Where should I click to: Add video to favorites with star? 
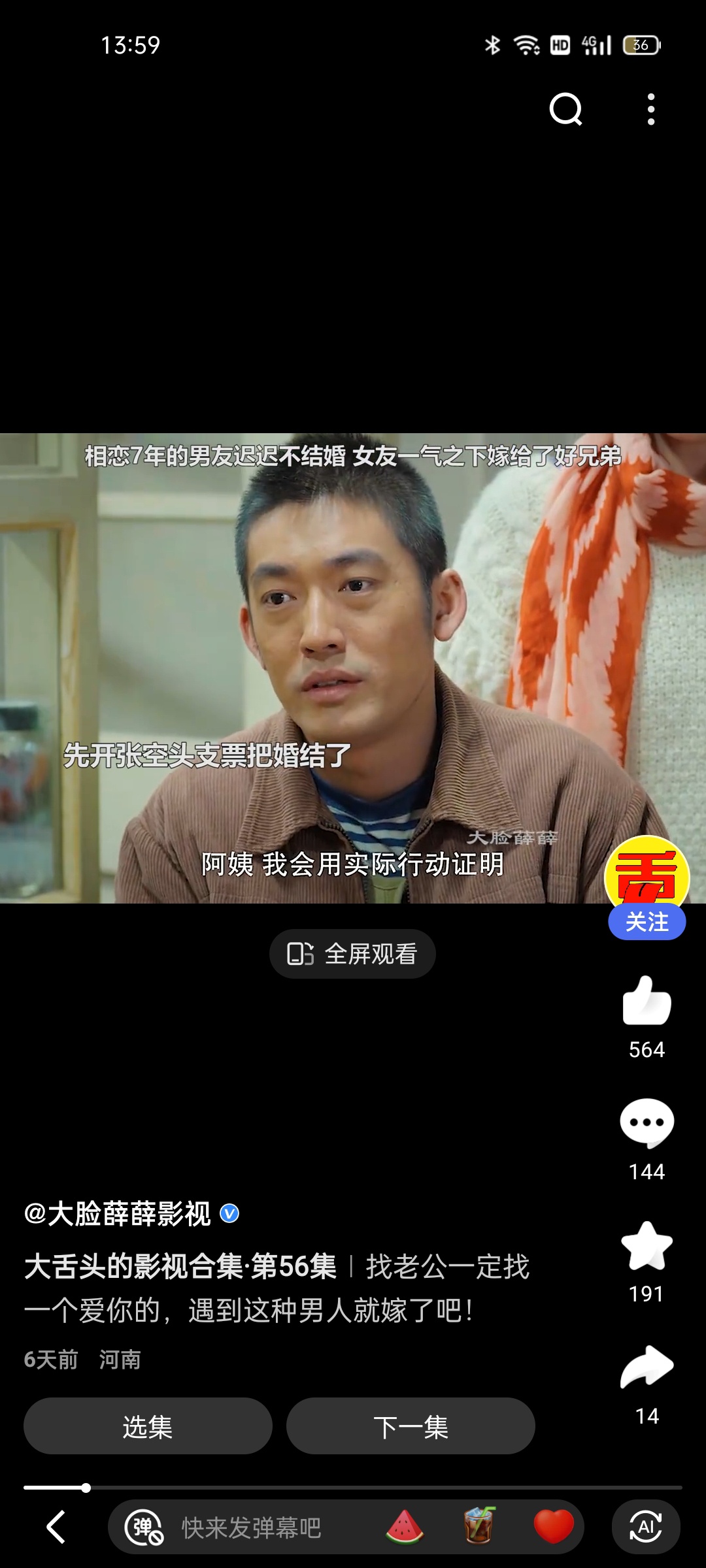pyautogui.click(x=647, y=1245)
